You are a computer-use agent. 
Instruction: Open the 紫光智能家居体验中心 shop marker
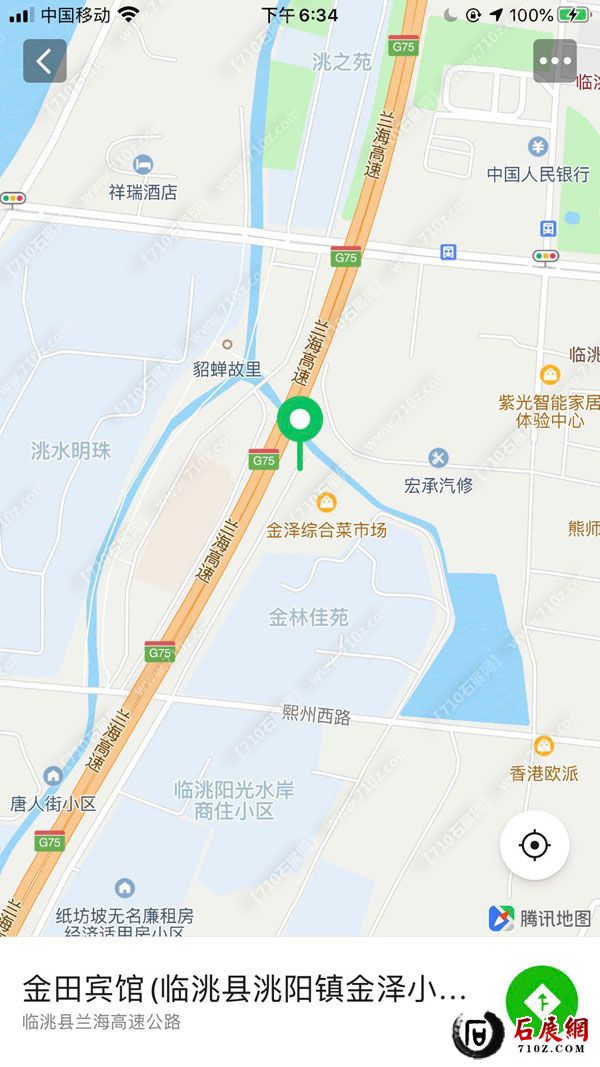[x=550, y=375]
